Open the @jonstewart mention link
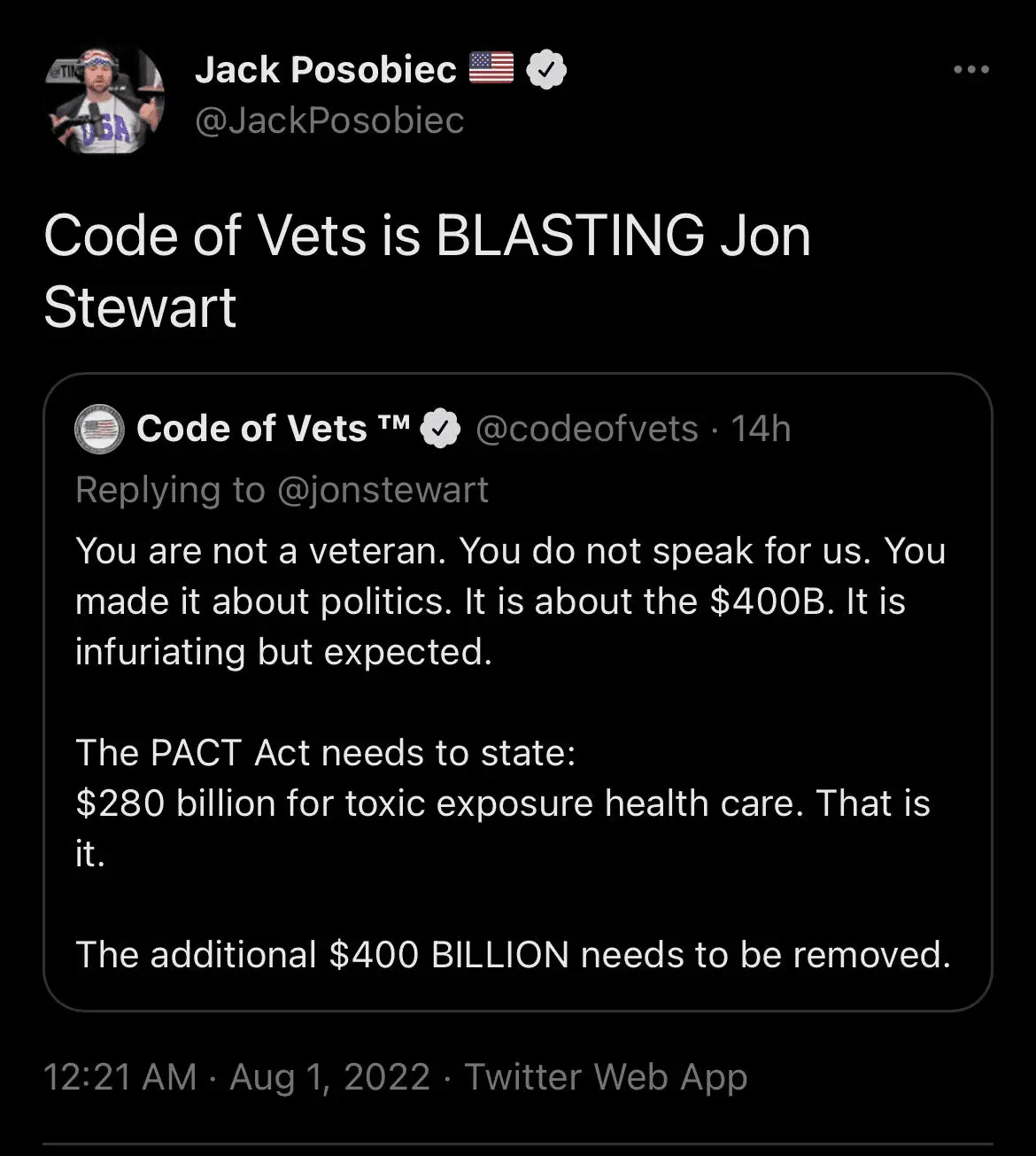Image resolution: width=1036 pixels, height=1156 pixels. [x=383, y=490]
